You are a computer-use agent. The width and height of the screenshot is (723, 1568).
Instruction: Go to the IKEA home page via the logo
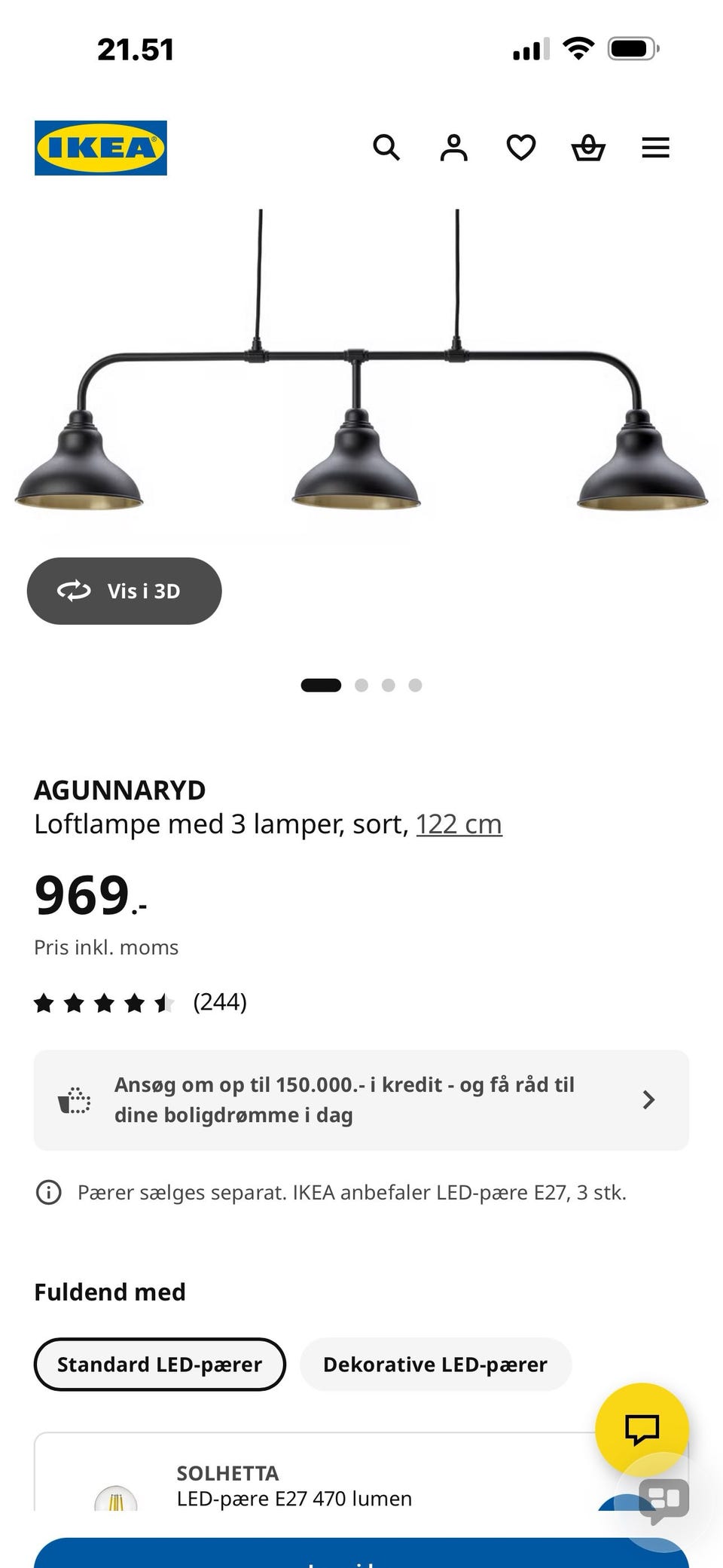click(101, 148)
